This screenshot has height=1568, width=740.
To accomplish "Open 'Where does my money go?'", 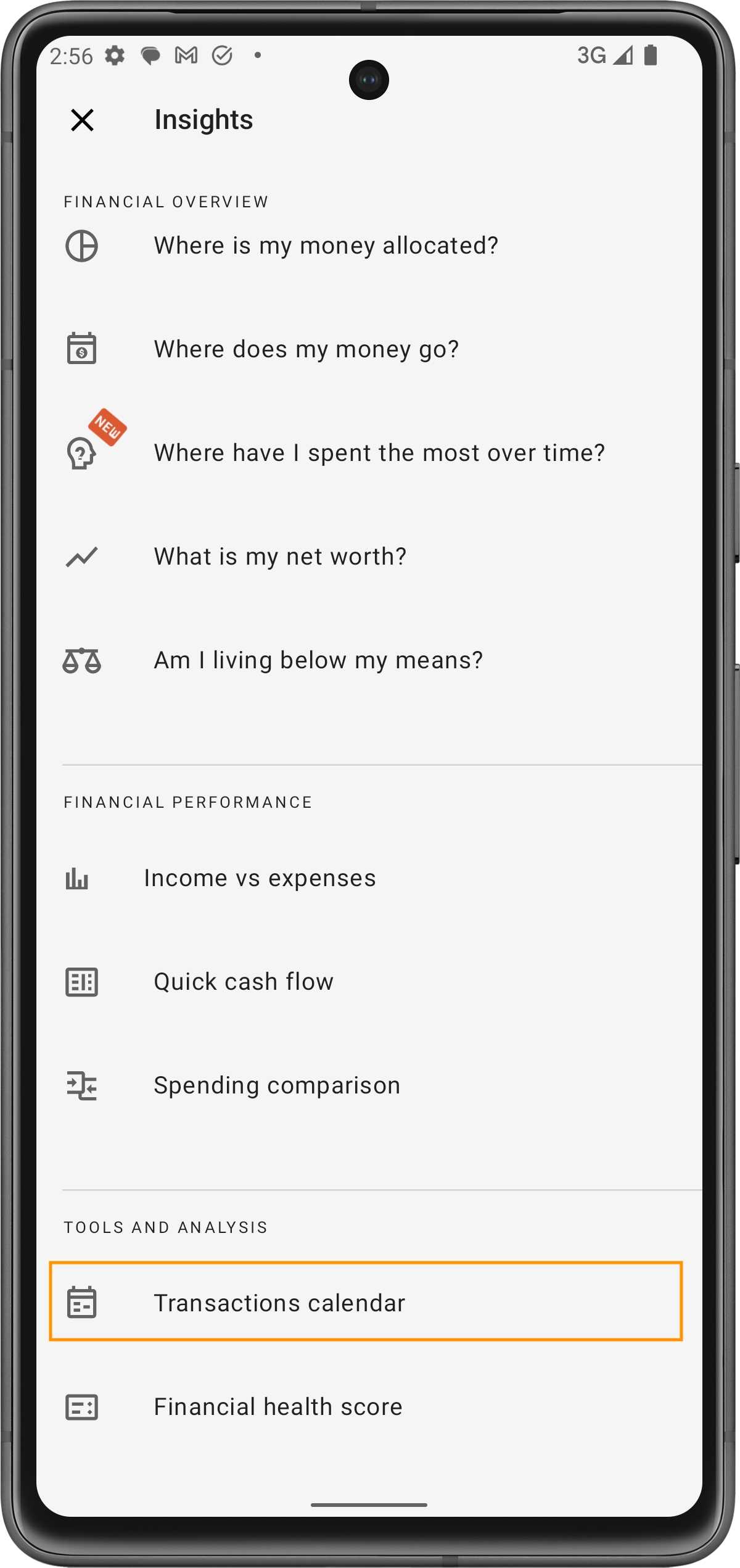I will 306,349.
